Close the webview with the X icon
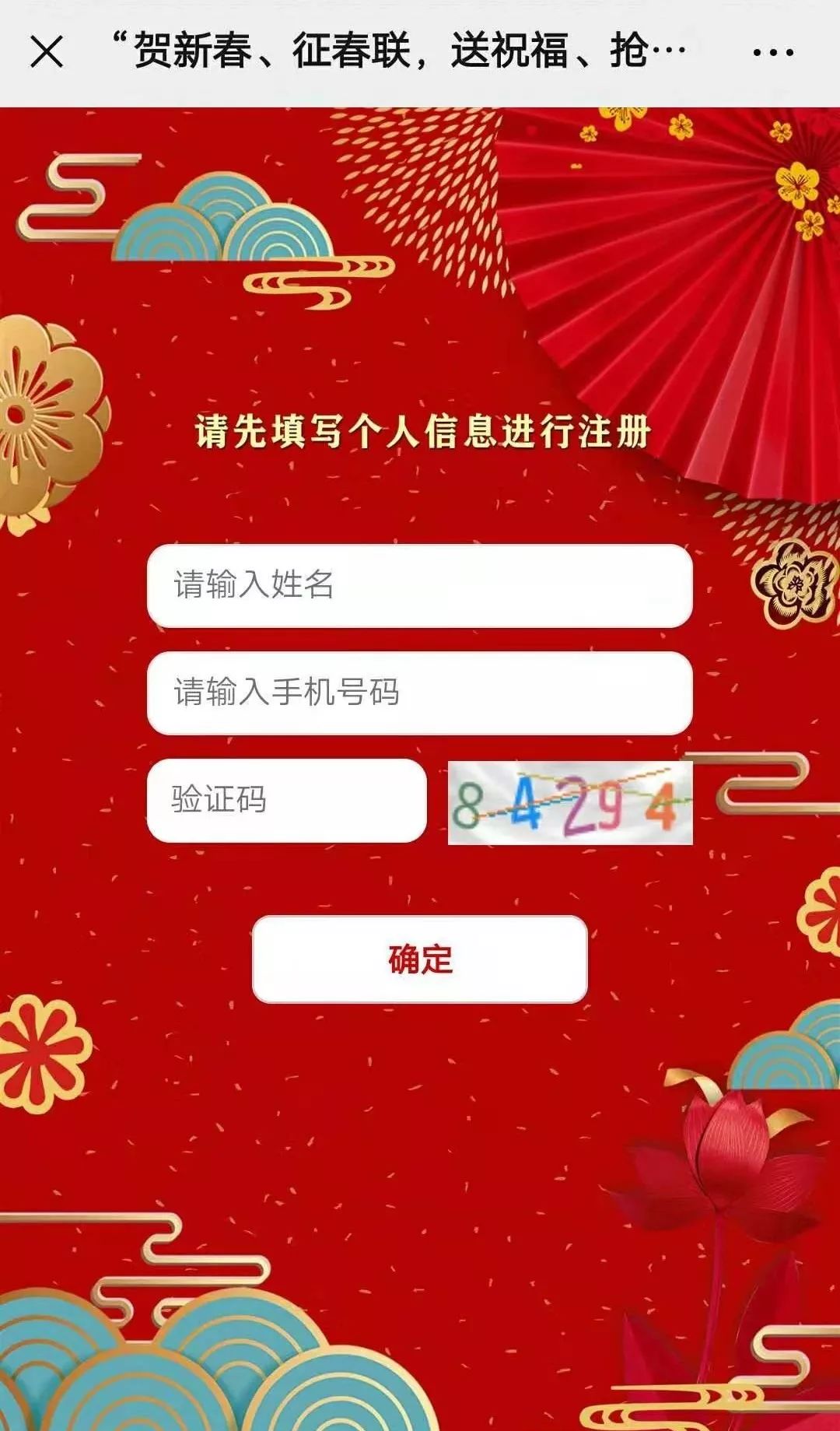This screenshot has width=840, height=1431. (x=47, y=53)
